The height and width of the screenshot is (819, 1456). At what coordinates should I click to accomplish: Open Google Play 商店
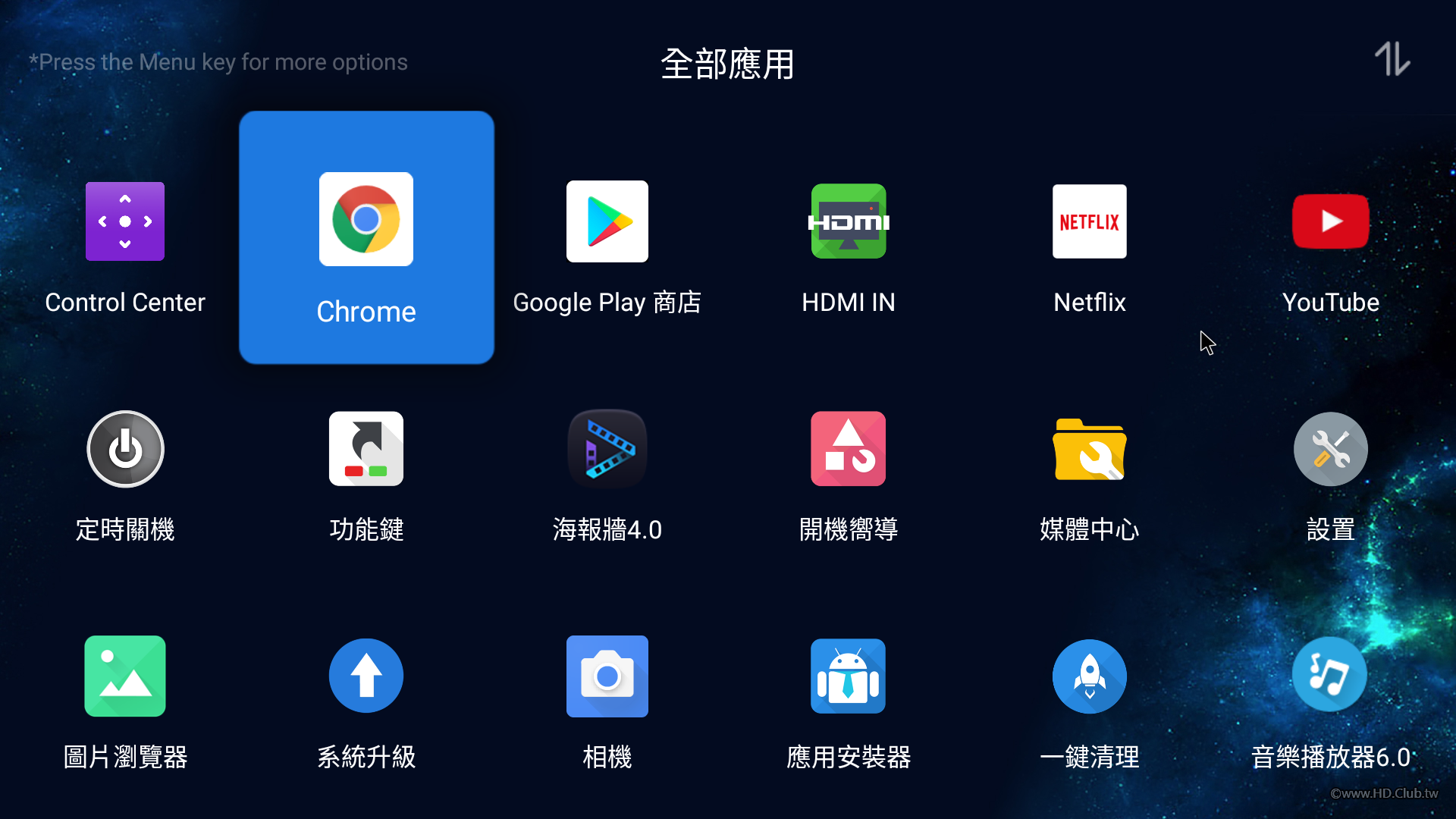pyautogui.click(x=607, y=221)
